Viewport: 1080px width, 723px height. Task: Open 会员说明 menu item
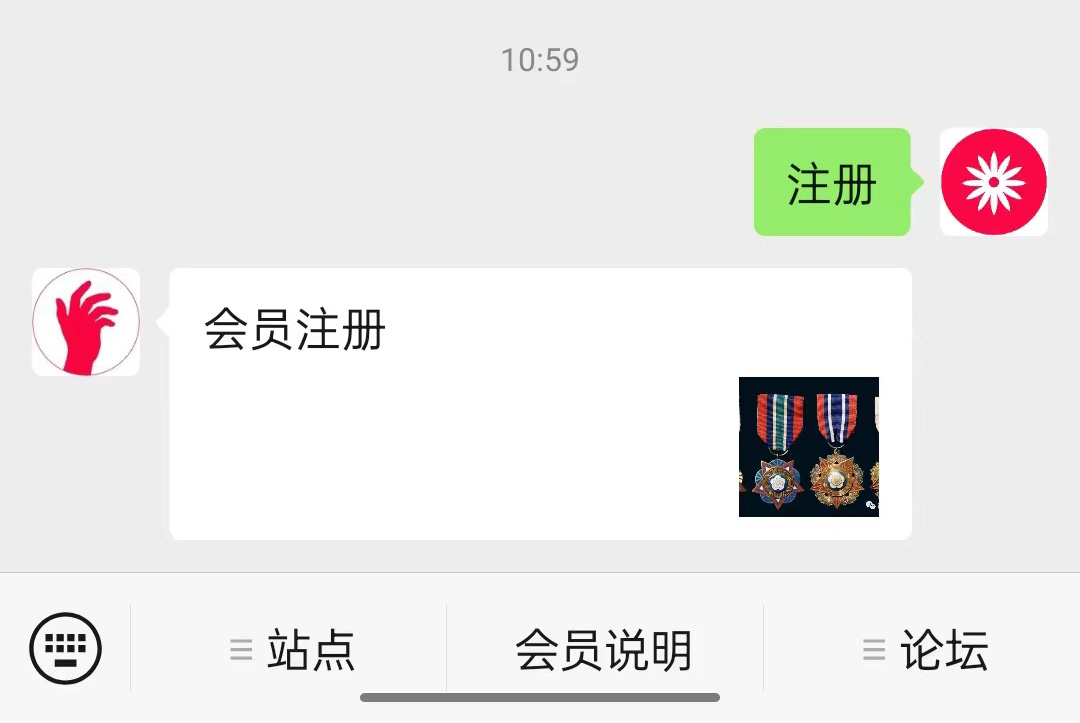[604, 650]
